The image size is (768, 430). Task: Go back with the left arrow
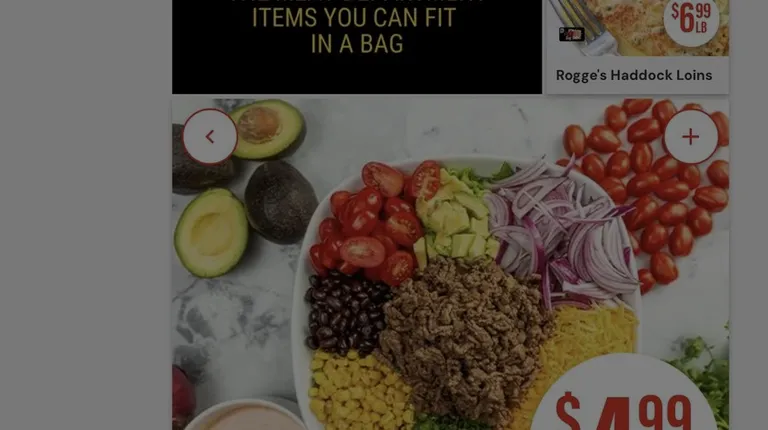tap(210, 137)
